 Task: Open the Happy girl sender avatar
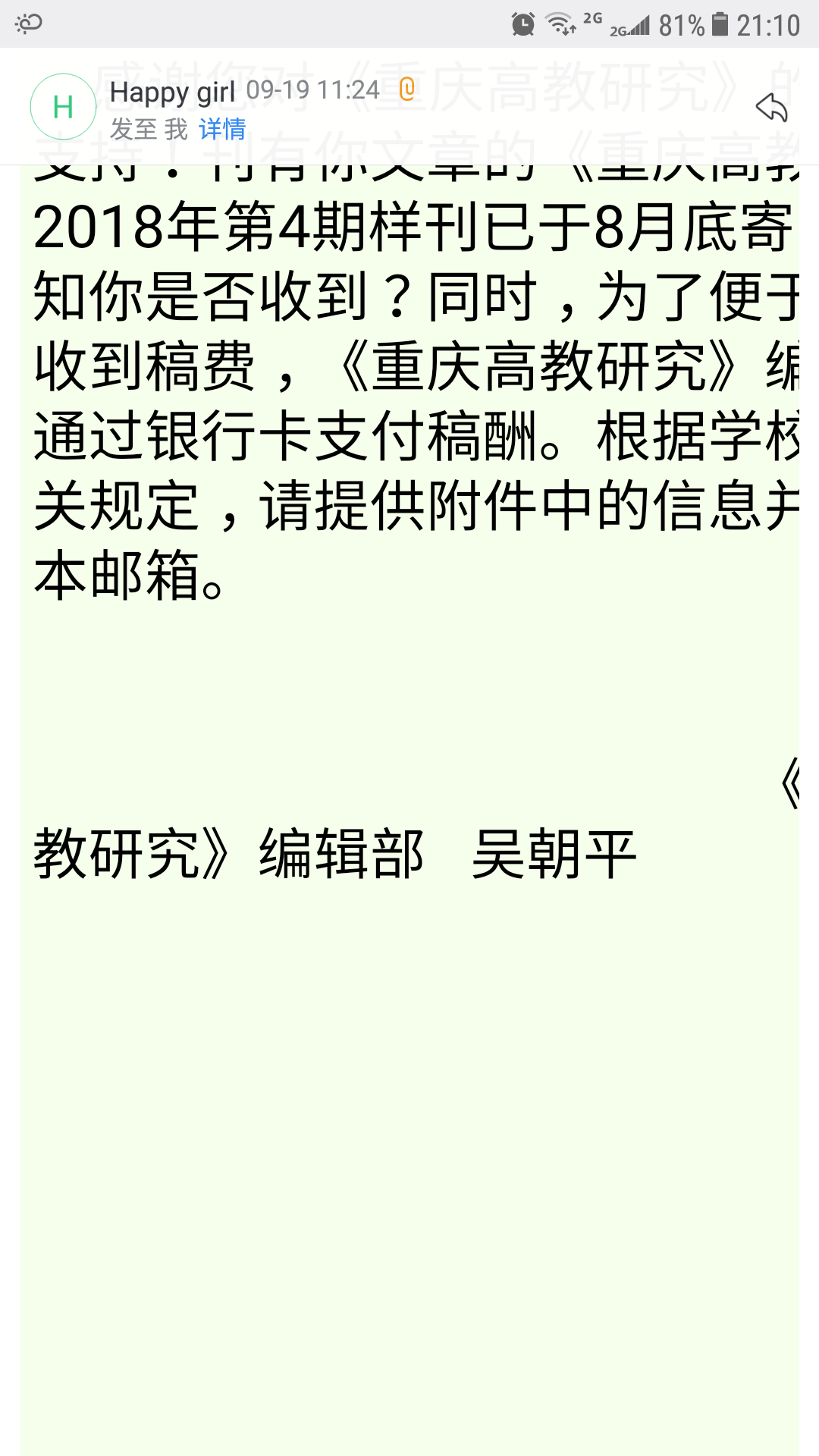pos(63,107)
